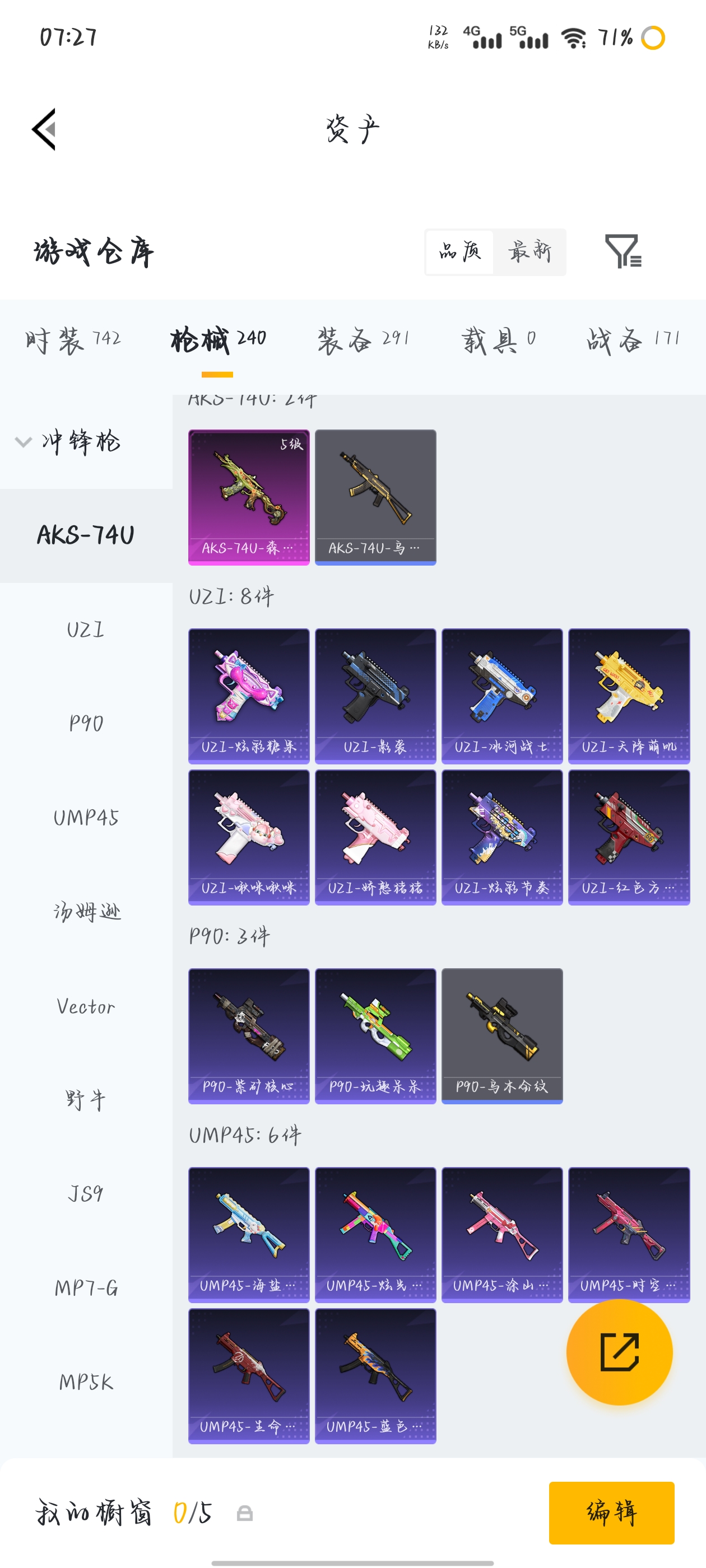Switch to the 载具 tab

tap(498, 340)
